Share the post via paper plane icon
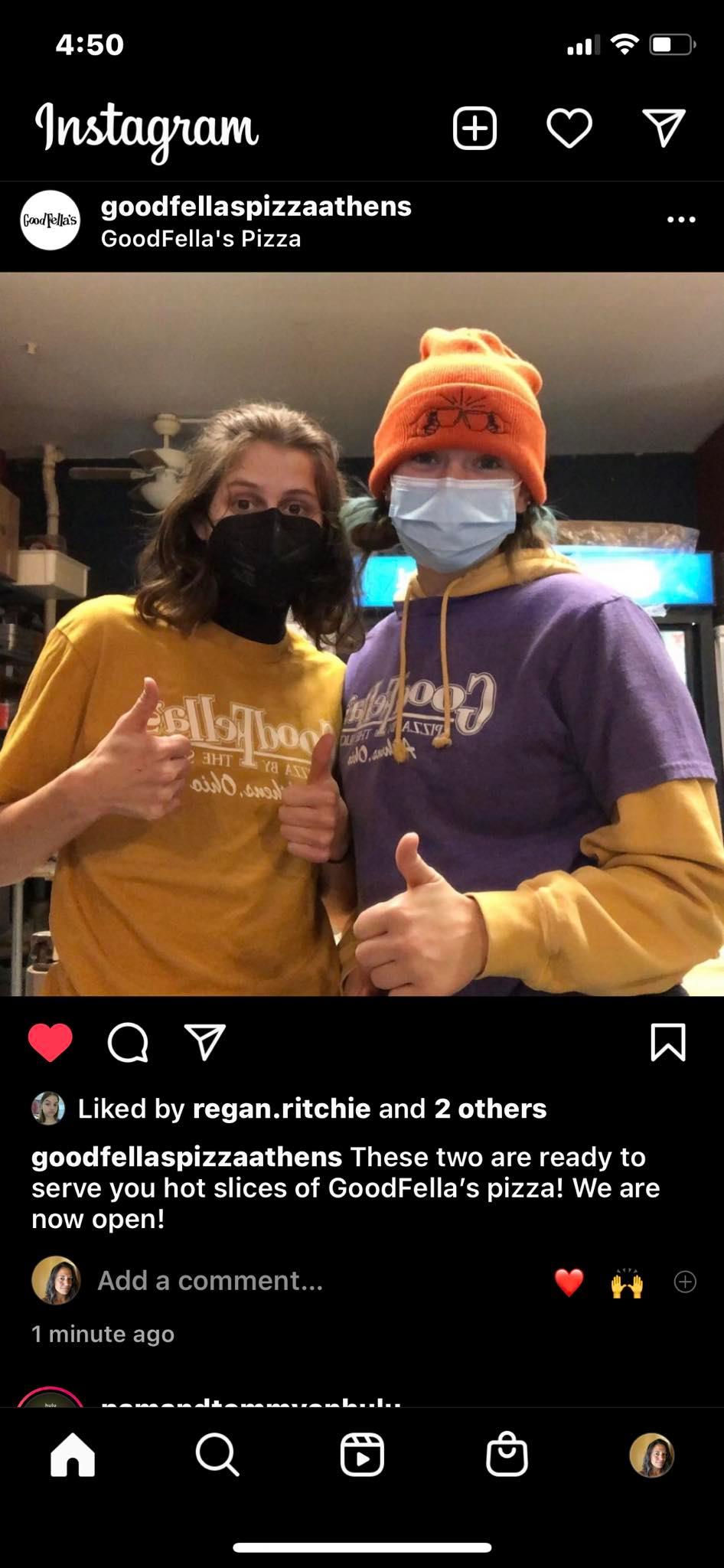Screen dimensions: 724x1568 click(205, 1043)
